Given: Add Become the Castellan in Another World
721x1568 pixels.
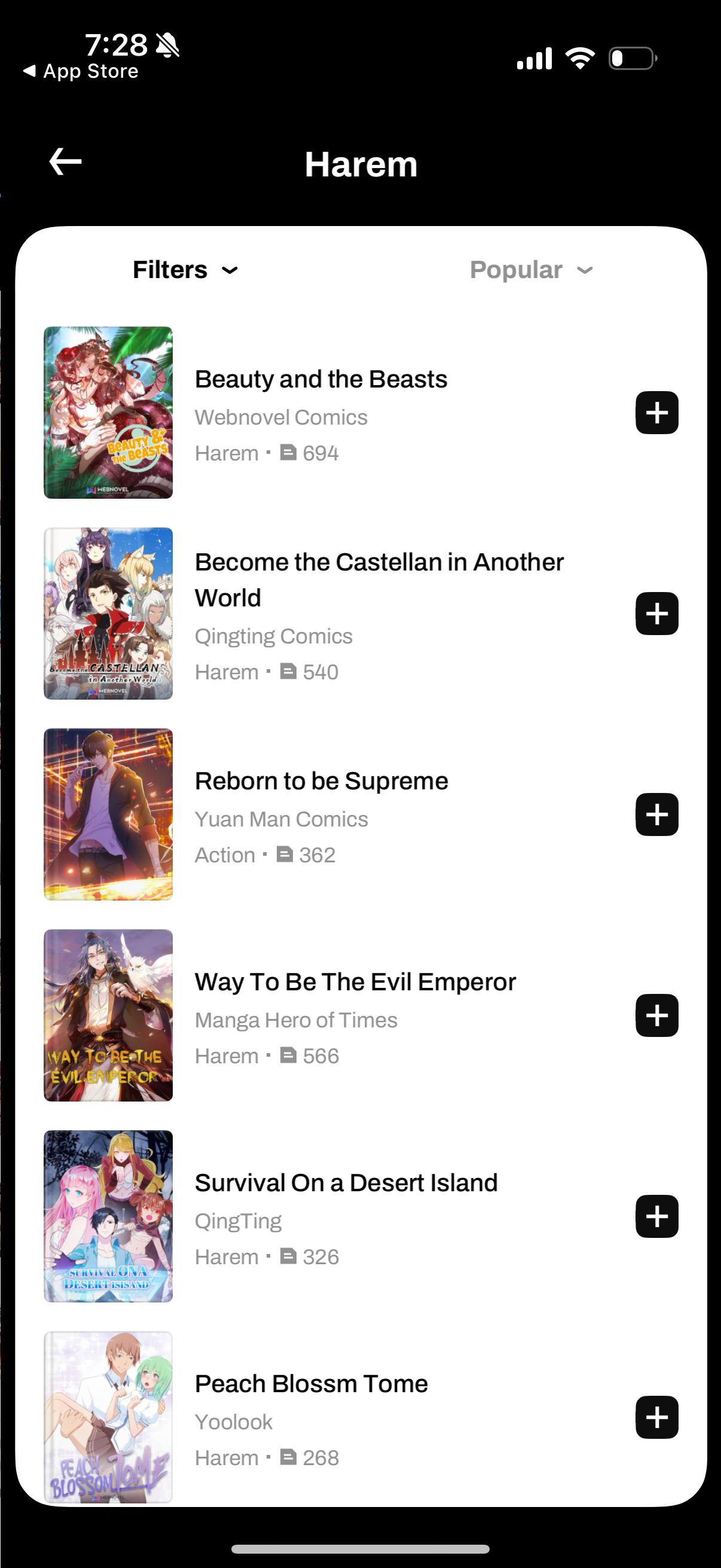Looking at the screenshot, I should [x=656, y=614].
